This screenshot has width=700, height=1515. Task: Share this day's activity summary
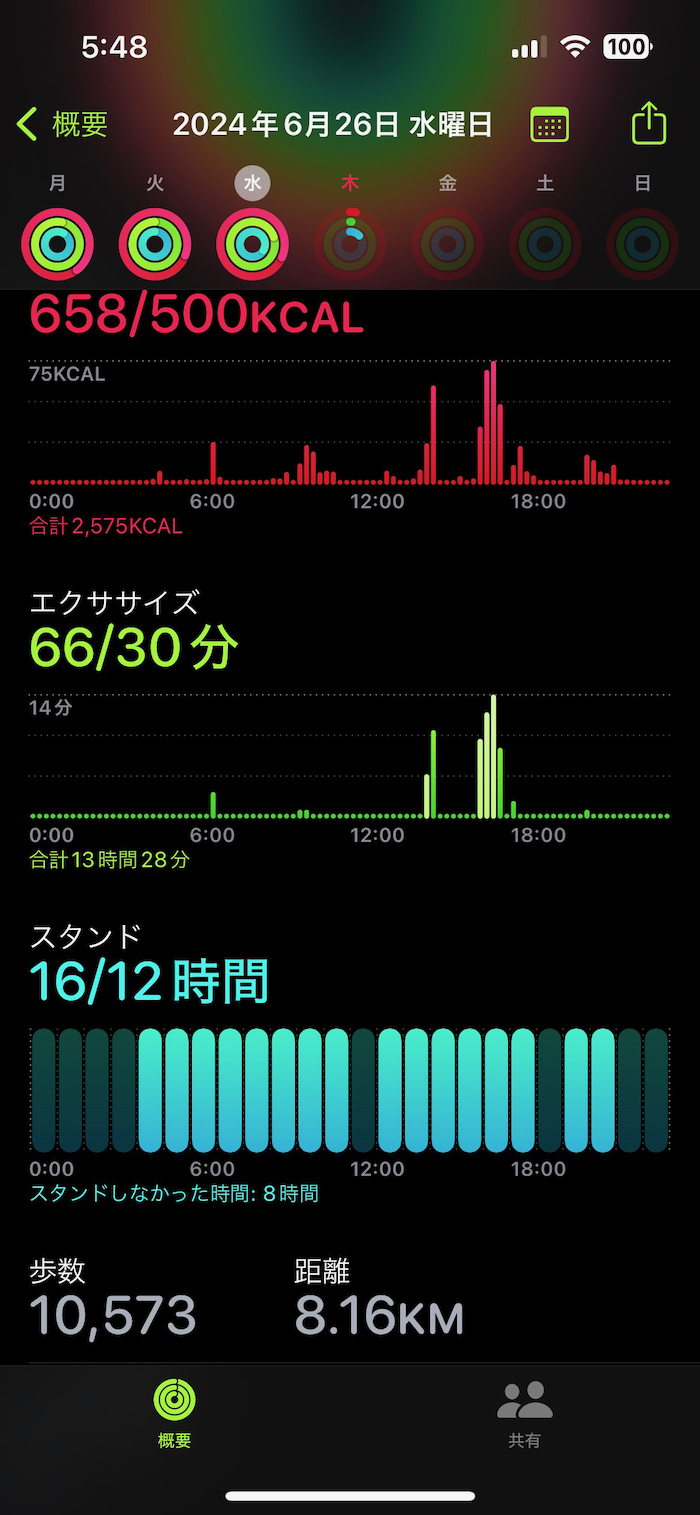[x=649, y=124]
